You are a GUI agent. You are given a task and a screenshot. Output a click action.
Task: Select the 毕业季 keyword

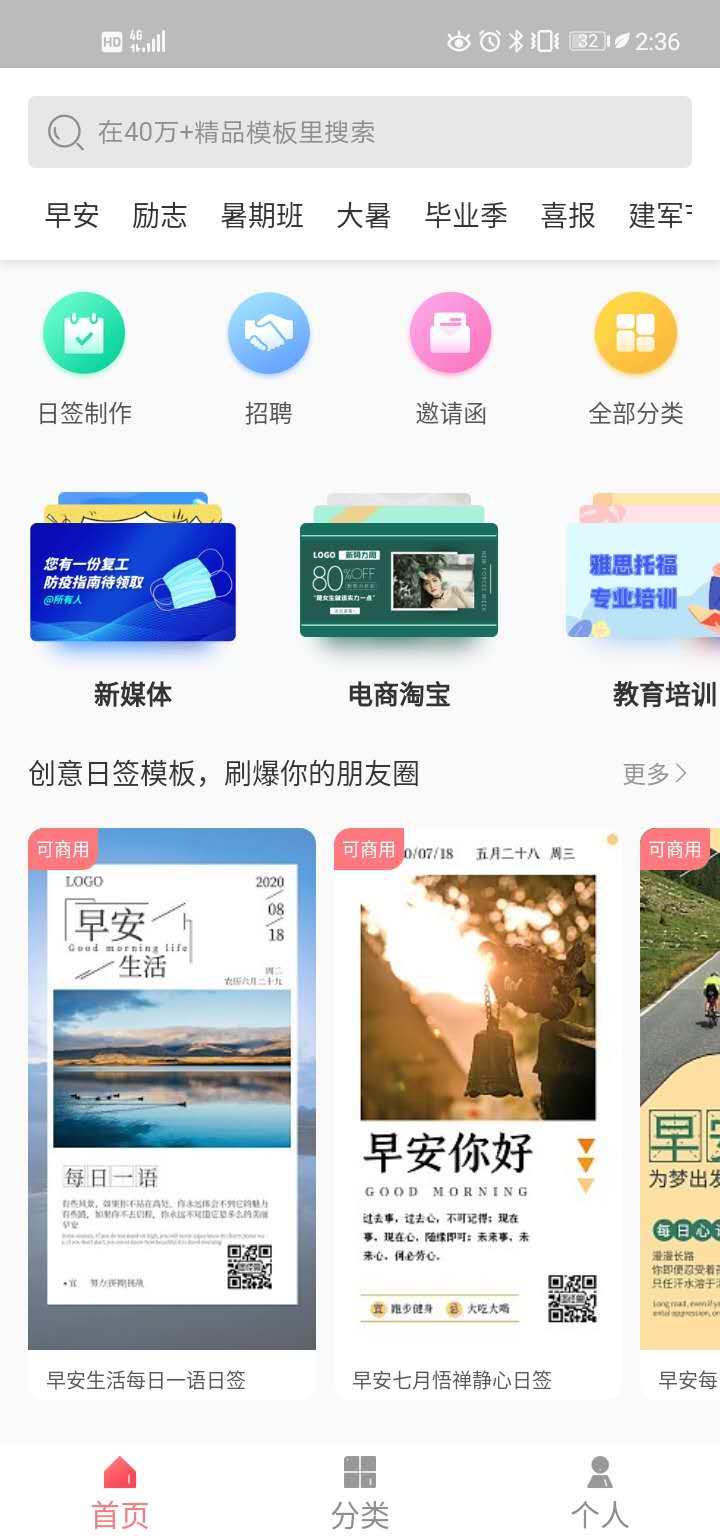466,215
